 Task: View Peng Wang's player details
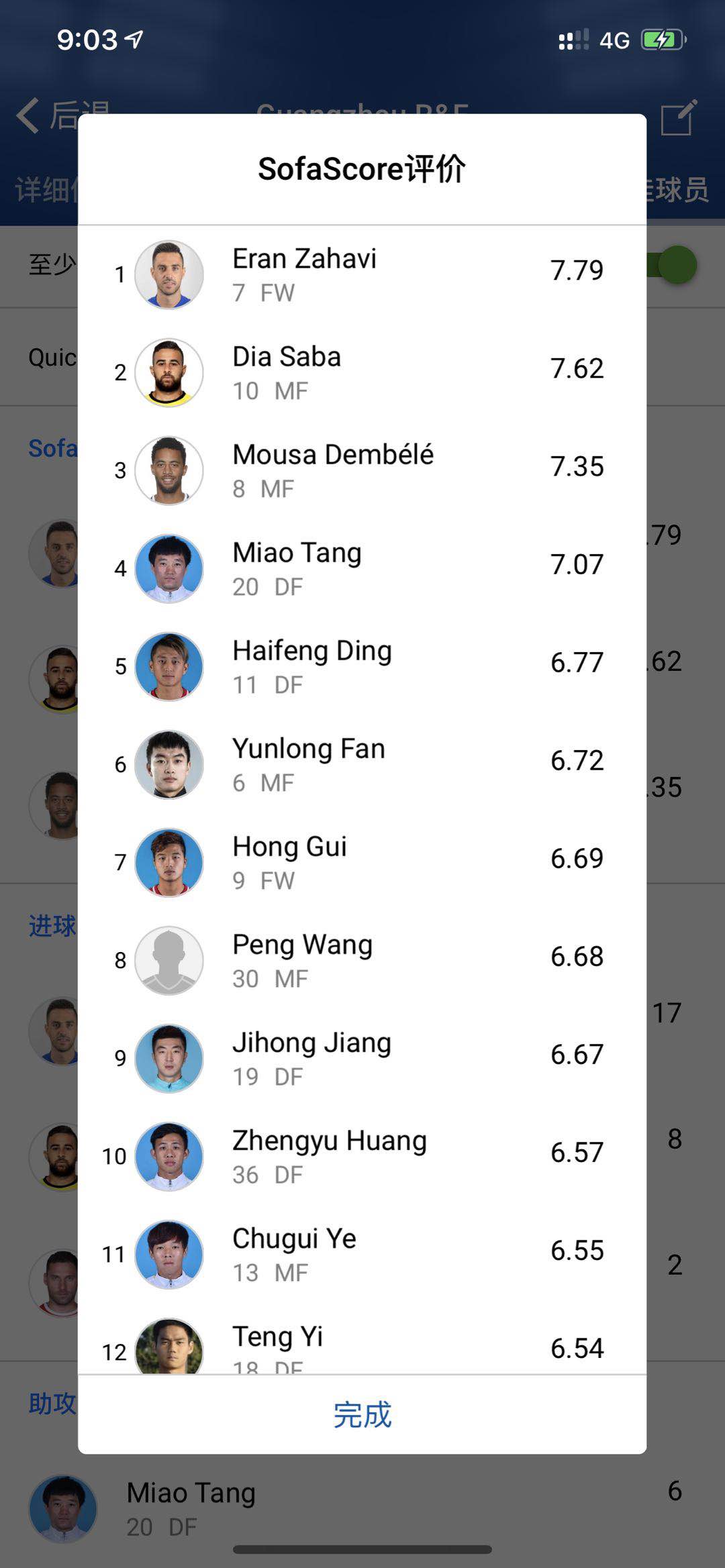coord(362,960)
